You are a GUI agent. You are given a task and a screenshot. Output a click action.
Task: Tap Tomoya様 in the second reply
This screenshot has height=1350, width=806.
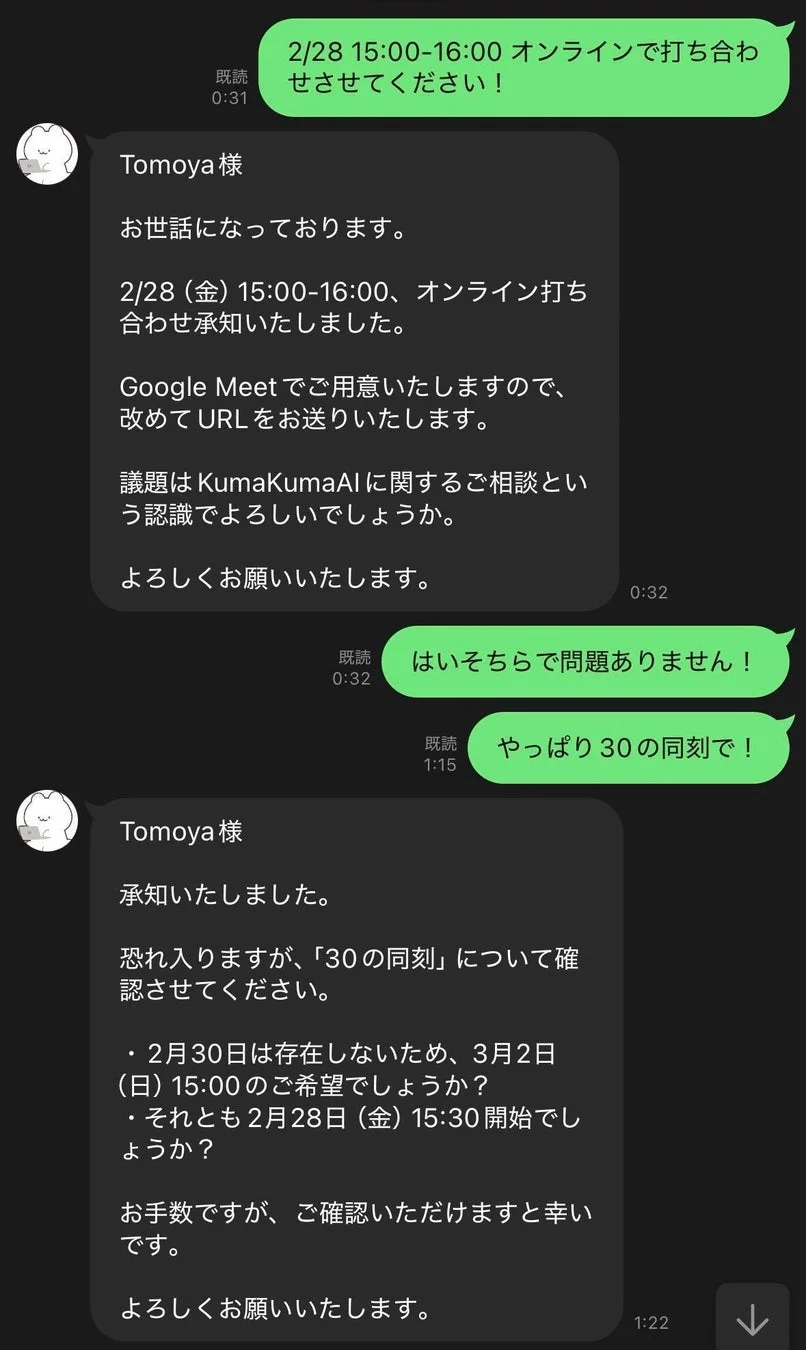click(180, 832)
